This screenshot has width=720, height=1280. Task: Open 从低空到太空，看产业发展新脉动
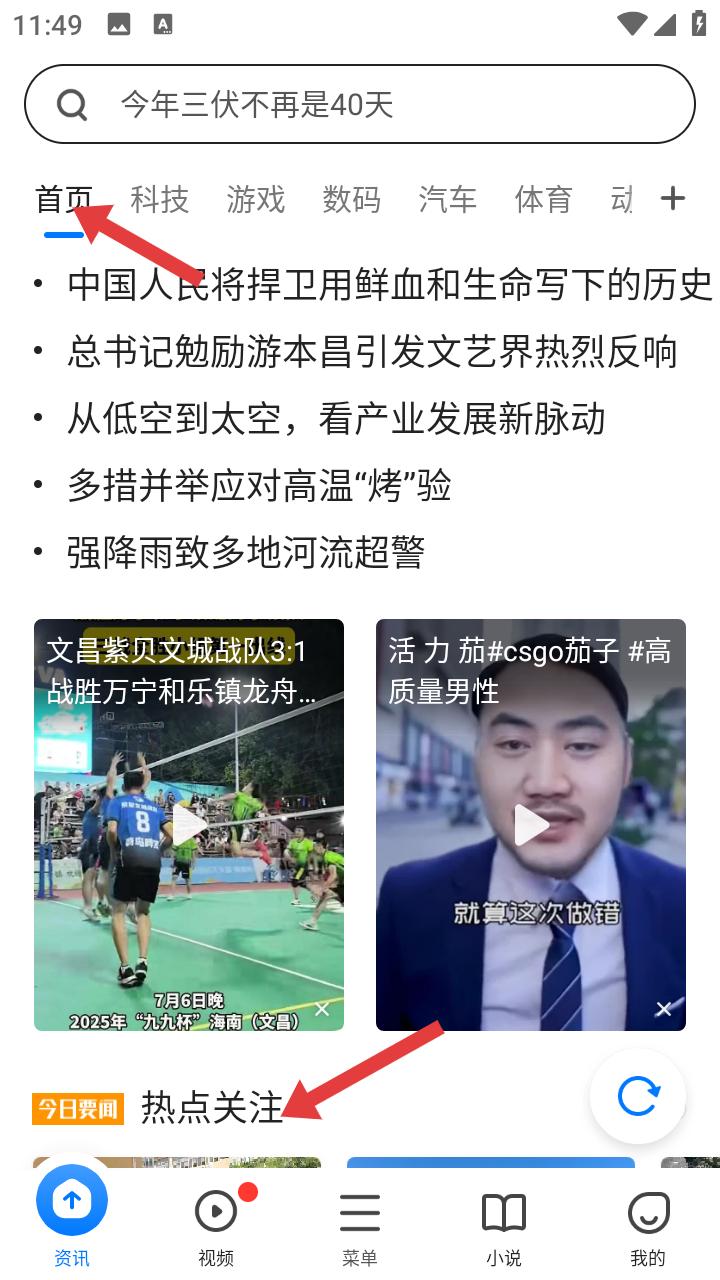[x=336, y=419]
